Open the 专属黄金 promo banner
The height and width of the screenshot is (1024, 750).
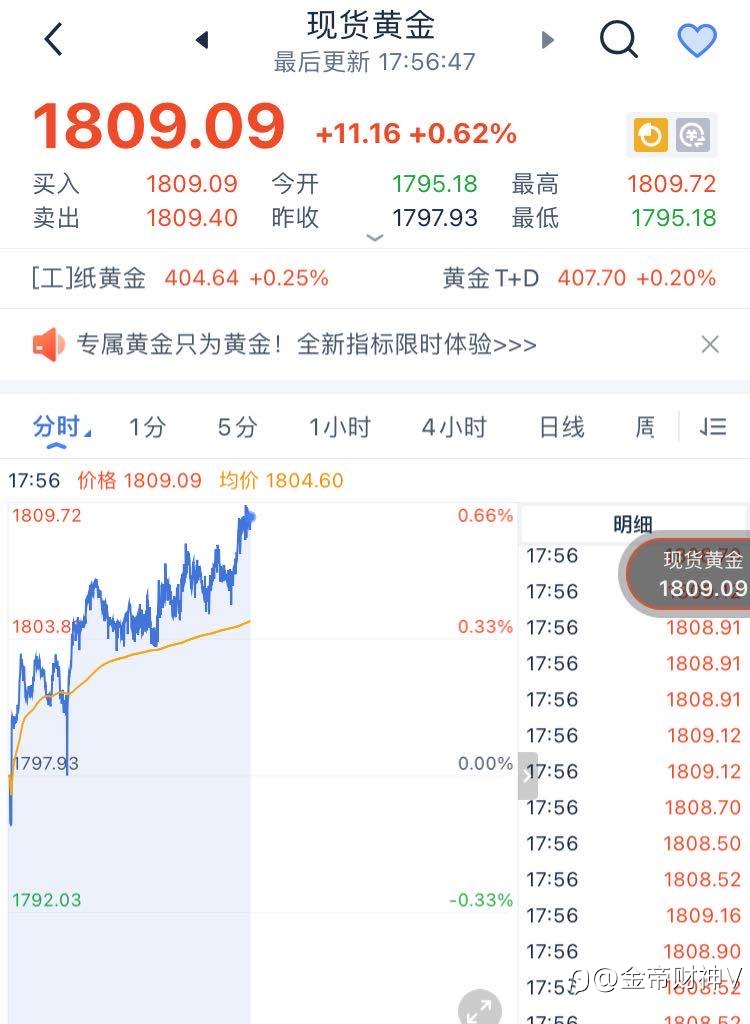point(285,344)
